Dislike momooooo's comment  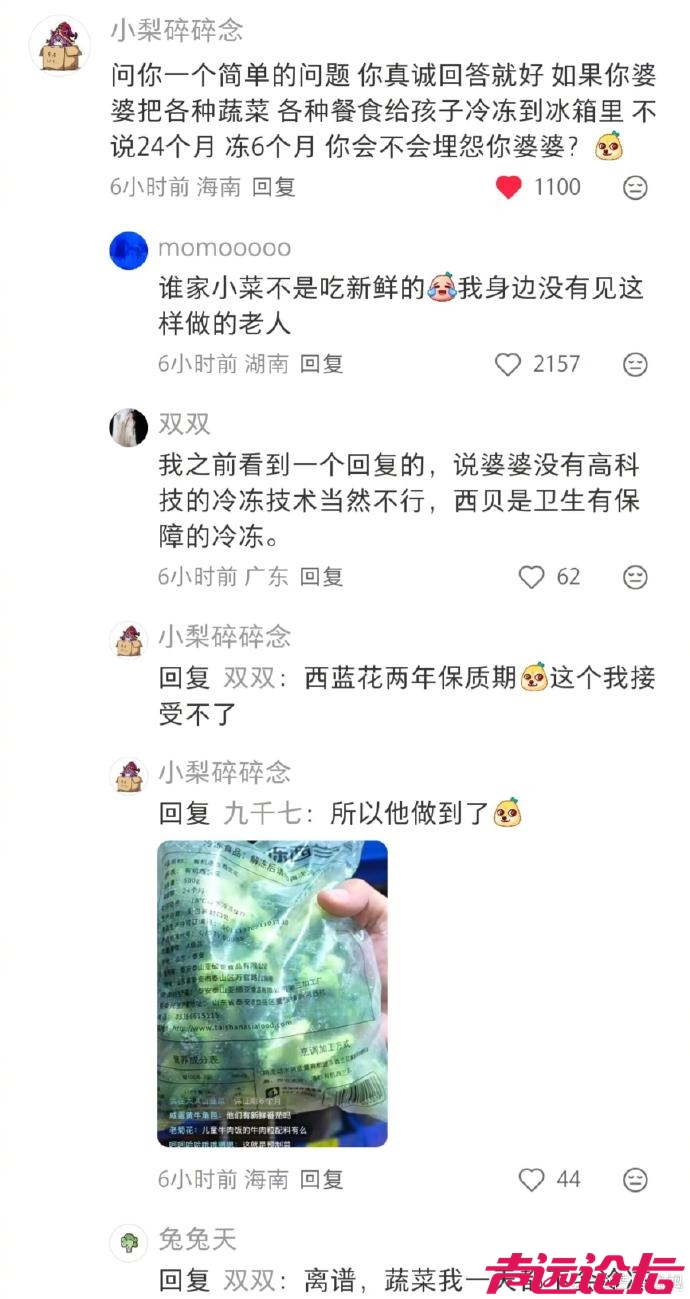[x=635, y=364]
